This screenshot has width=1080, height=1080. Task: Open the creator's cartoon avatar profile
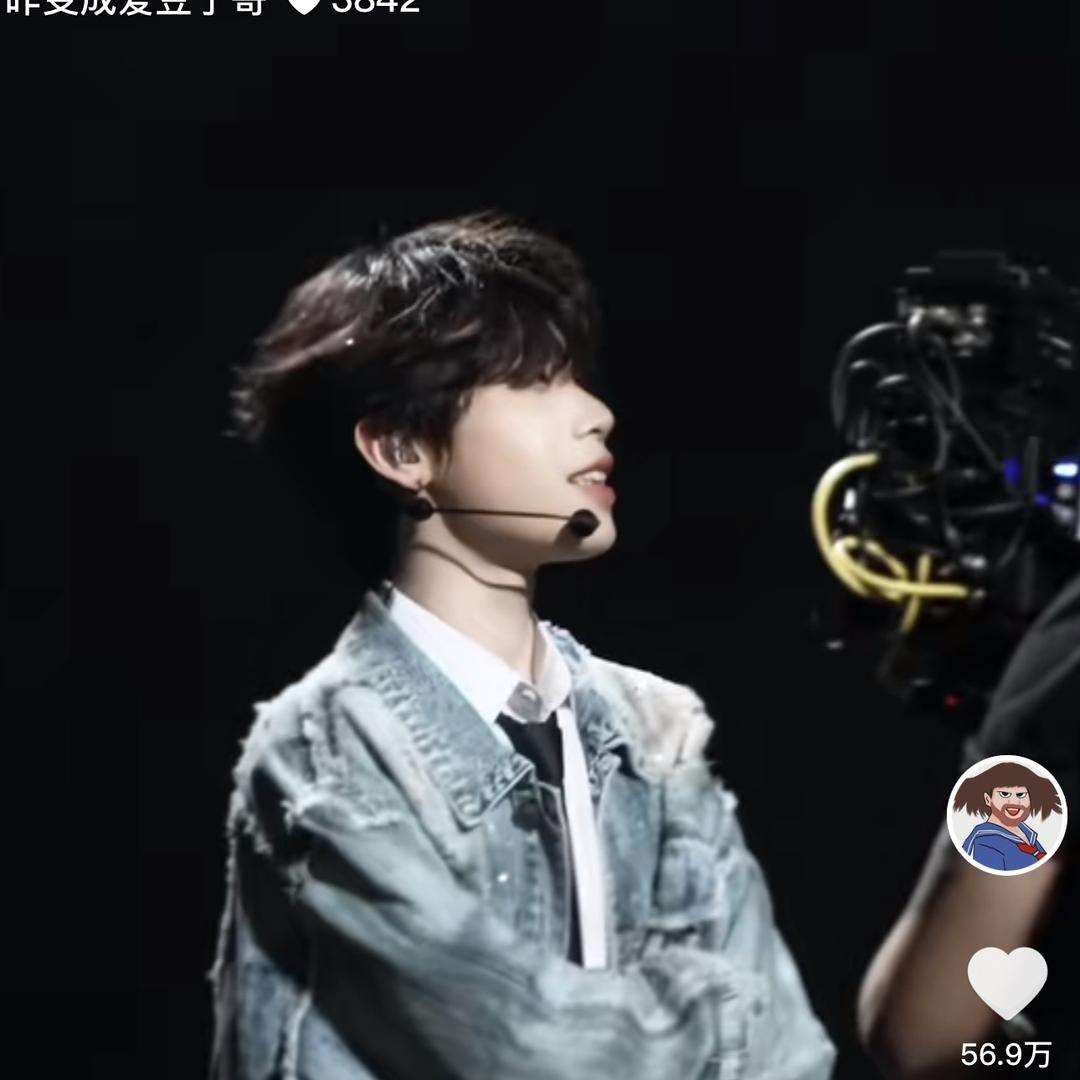pyautogui.click(x=1007, y=815)
